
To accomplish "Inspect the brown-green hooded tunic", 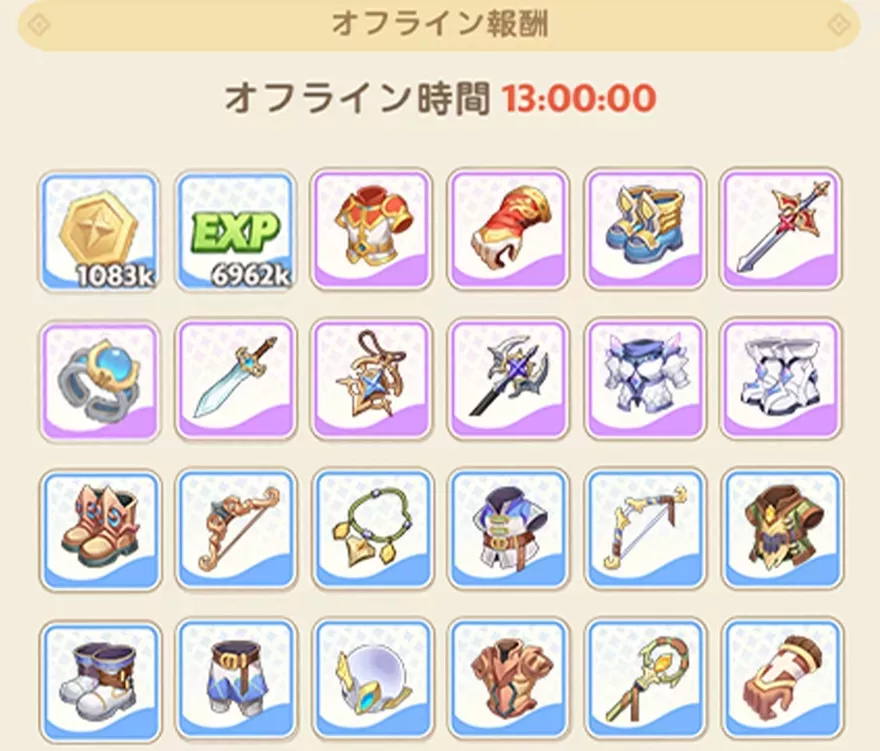I will coord(782,530).
